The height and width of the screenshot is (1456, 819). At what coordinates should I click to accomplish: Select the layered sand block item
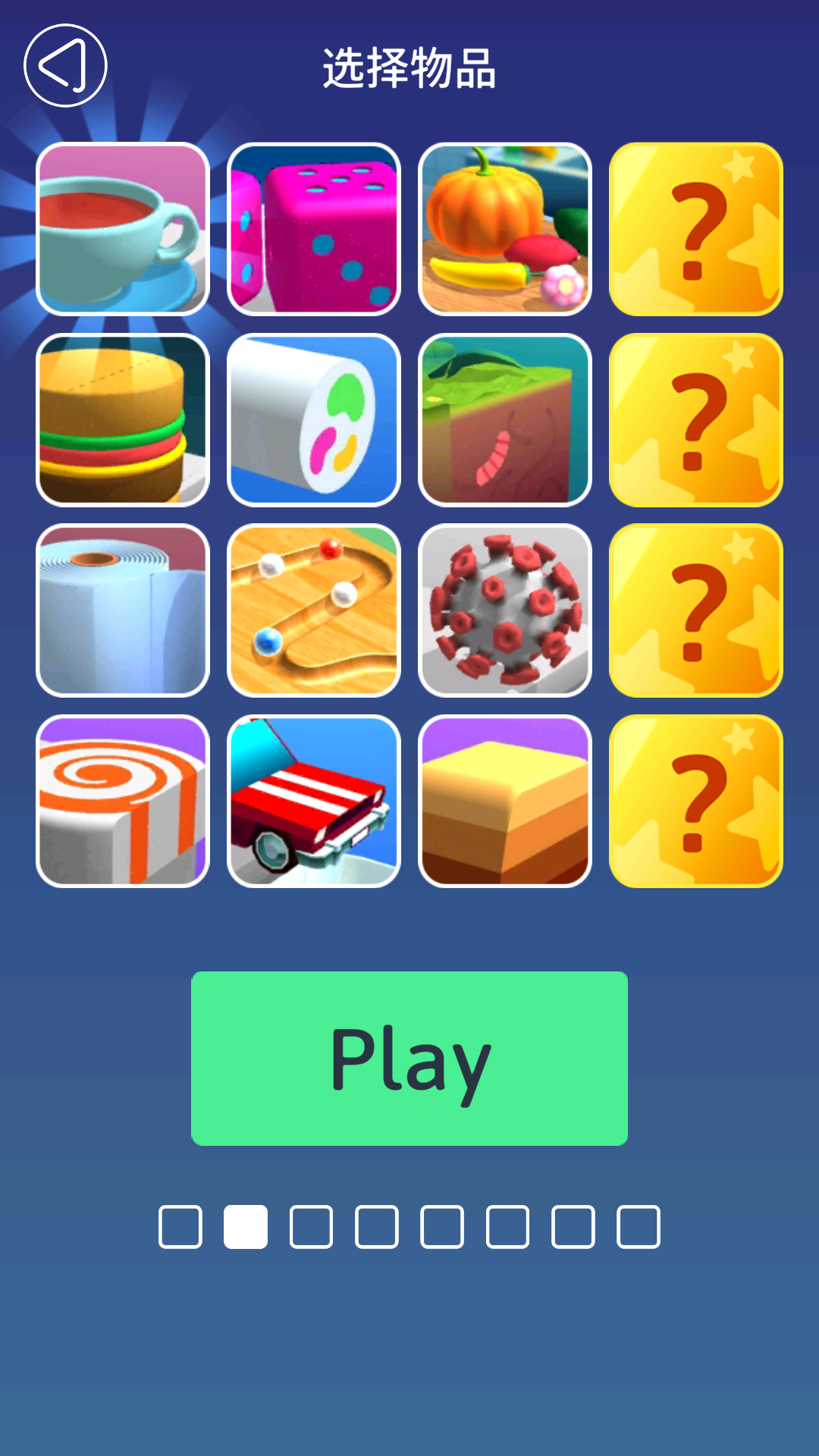pyautogui.click(x=505, y=802)
